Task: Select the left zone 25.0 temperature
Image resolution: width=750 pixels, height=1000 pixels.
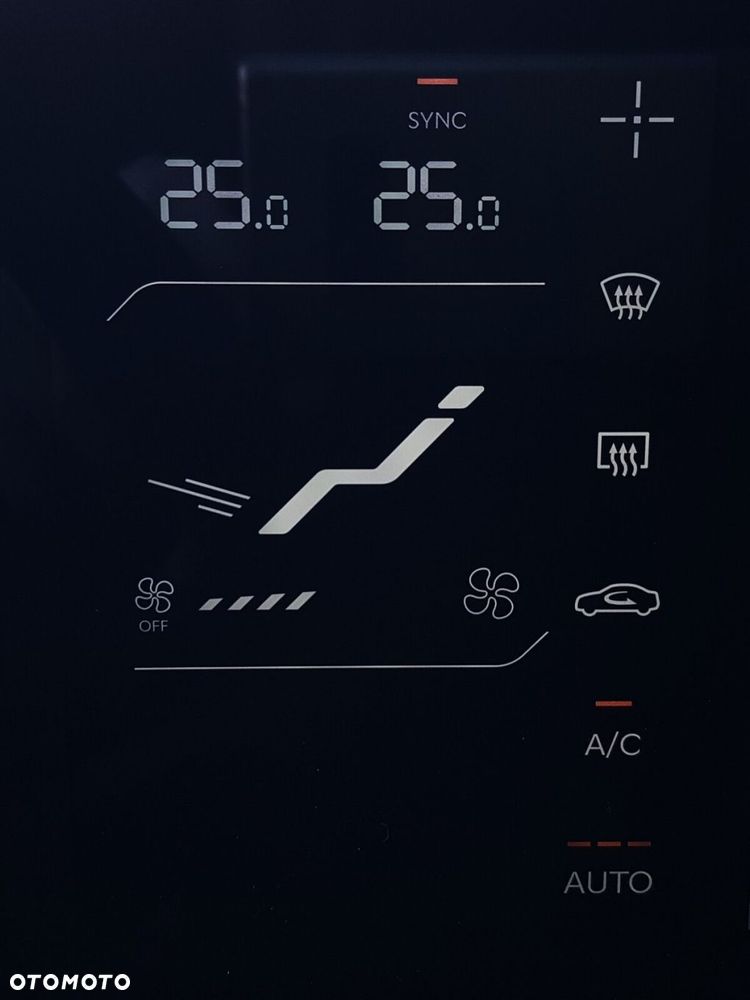Action: click(227, 195)
